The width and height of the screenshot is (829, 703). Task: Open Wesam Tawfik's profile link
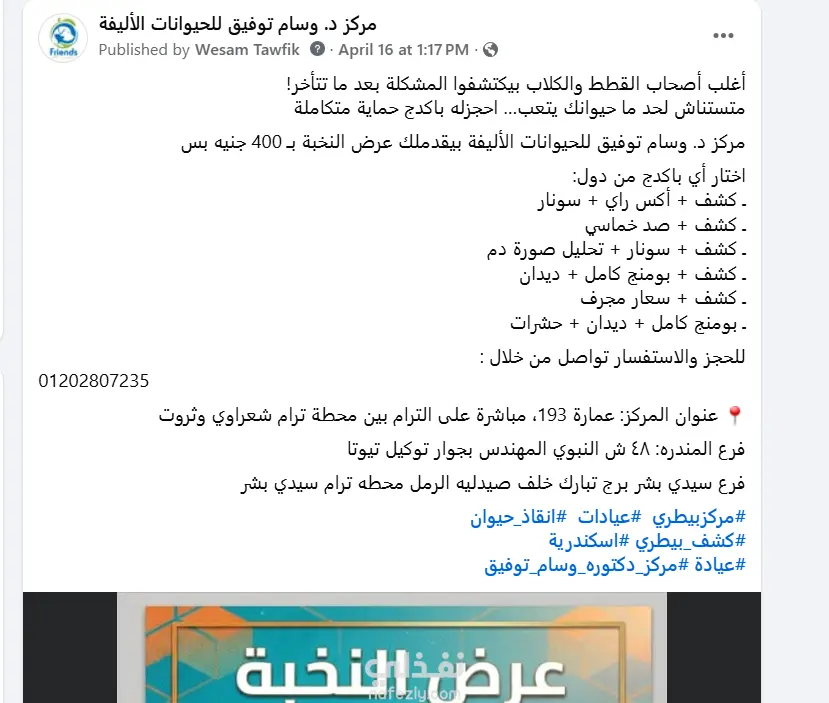247,50
